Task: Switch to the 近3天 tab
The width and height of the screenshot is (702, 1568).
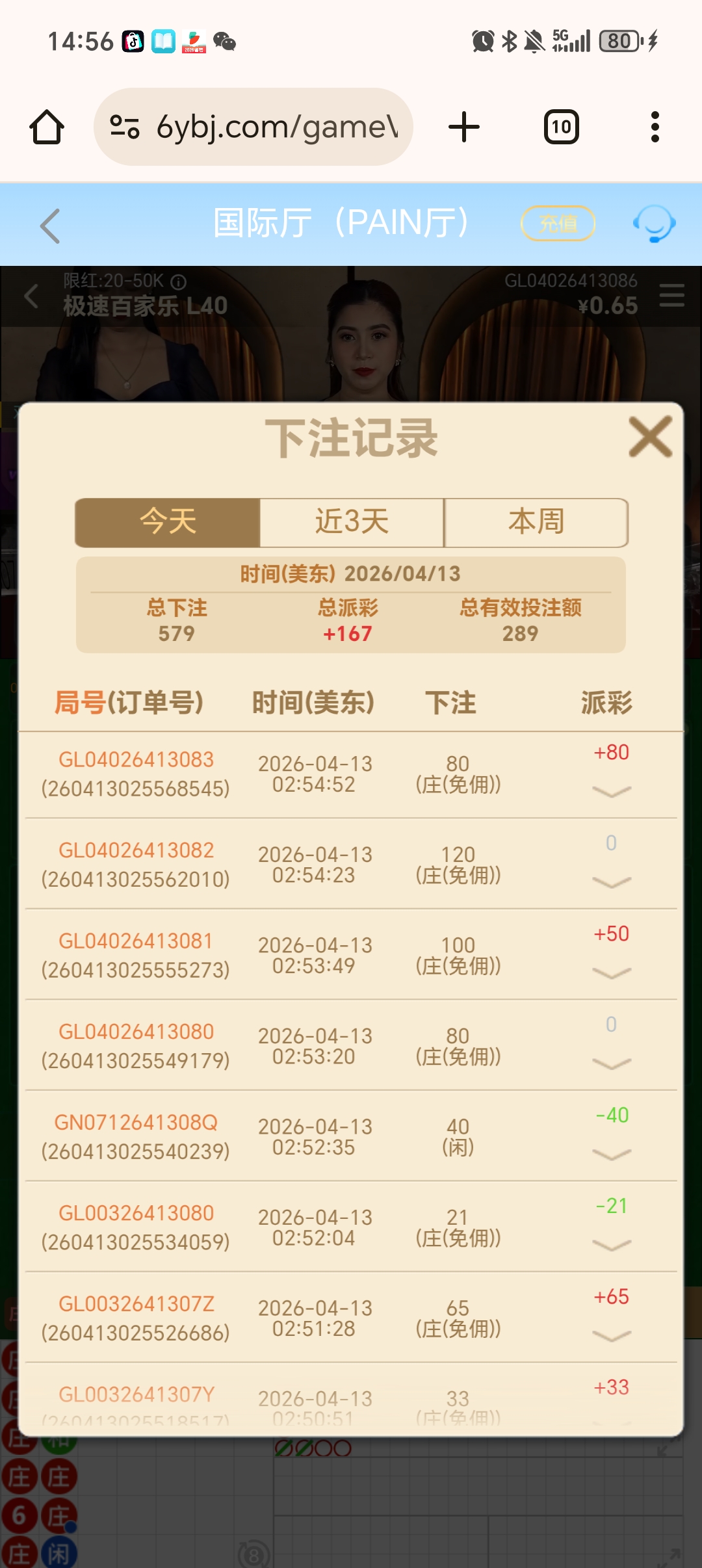Action: (351, 522)
